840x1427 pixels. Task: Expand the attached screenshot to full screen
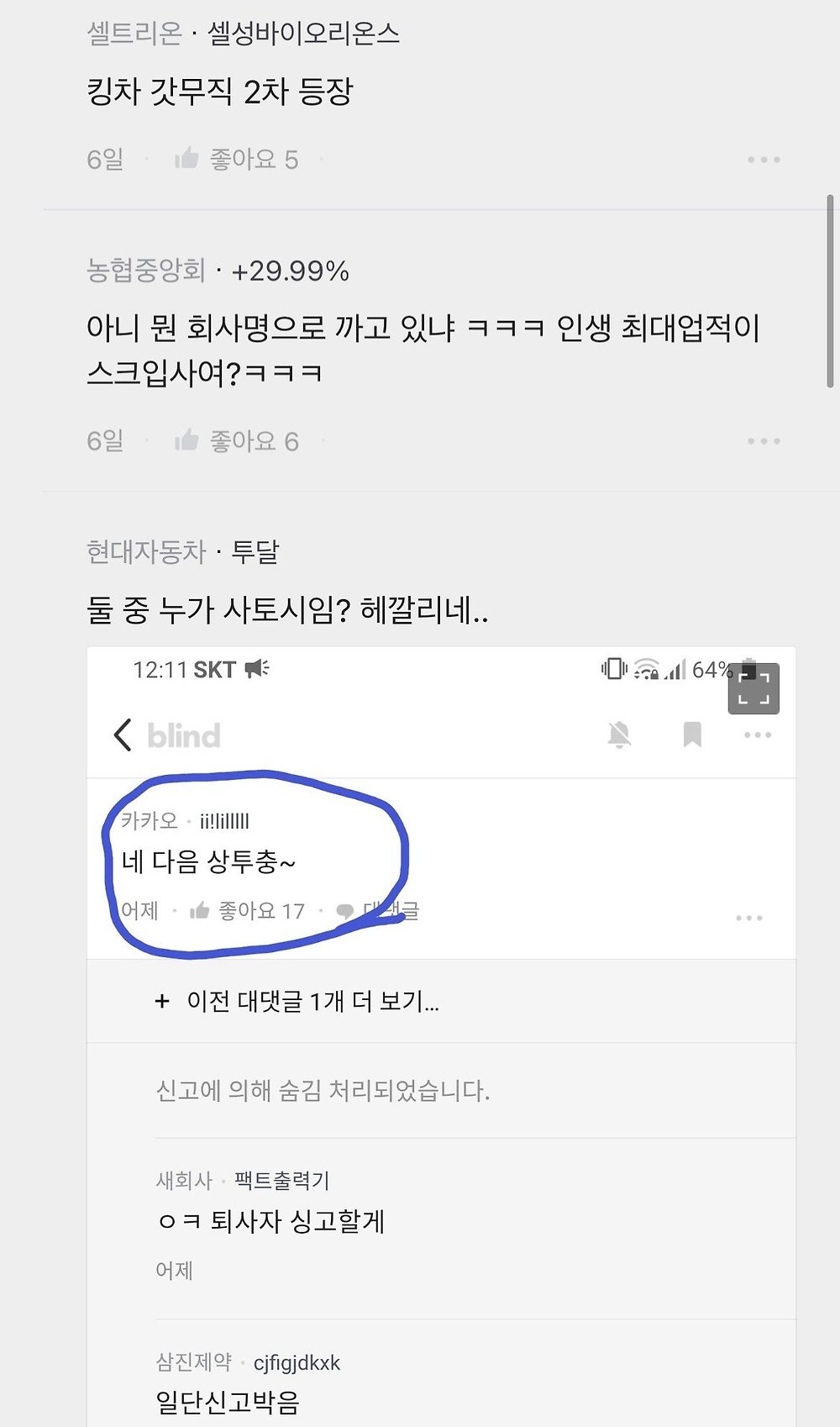point(753,688)
